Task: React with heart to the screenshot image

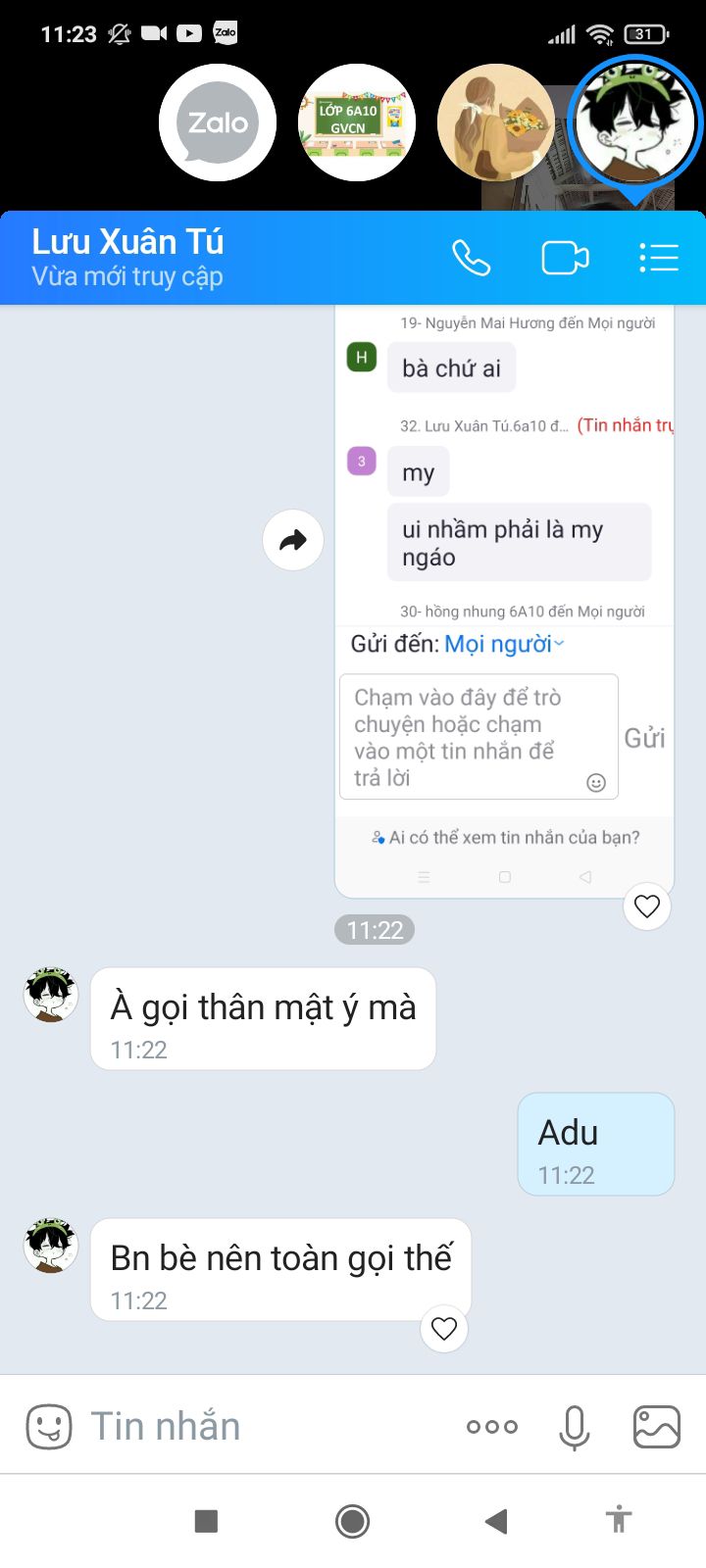Action: point(647,906)
